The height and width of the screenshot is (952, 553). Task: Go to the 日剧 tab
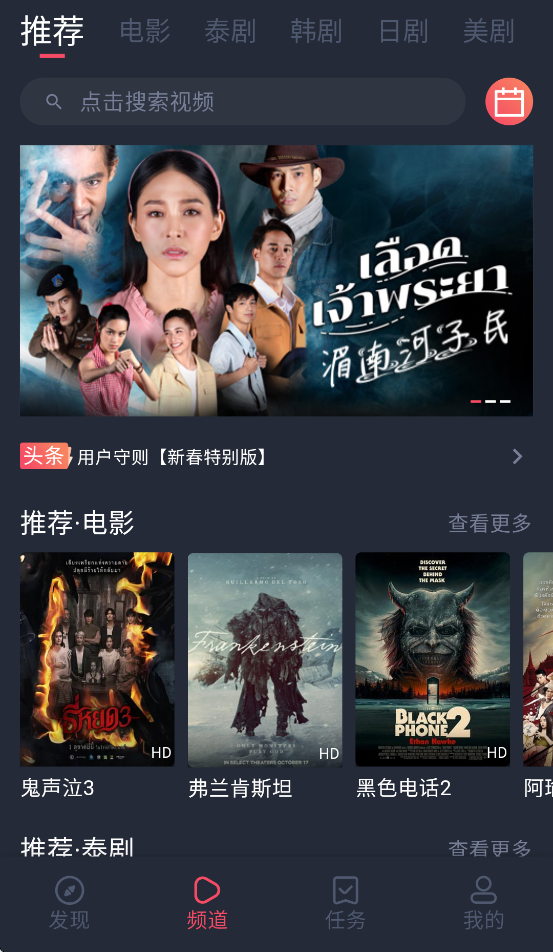point(402,31)
